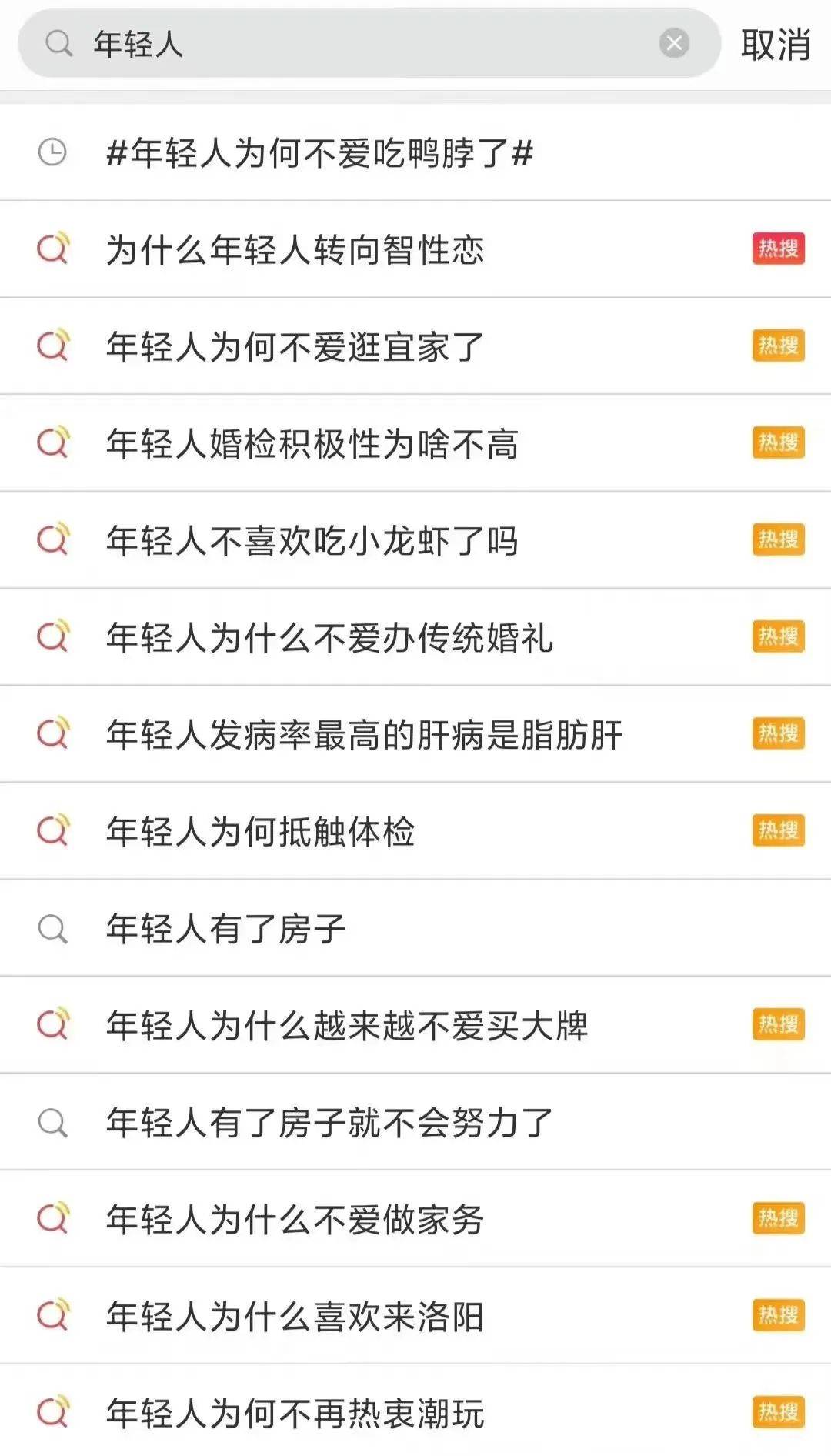Tap suggestion 年轻人为何抵触体检
Viewport: 831px width, 1456px height.
coord(261,832)
